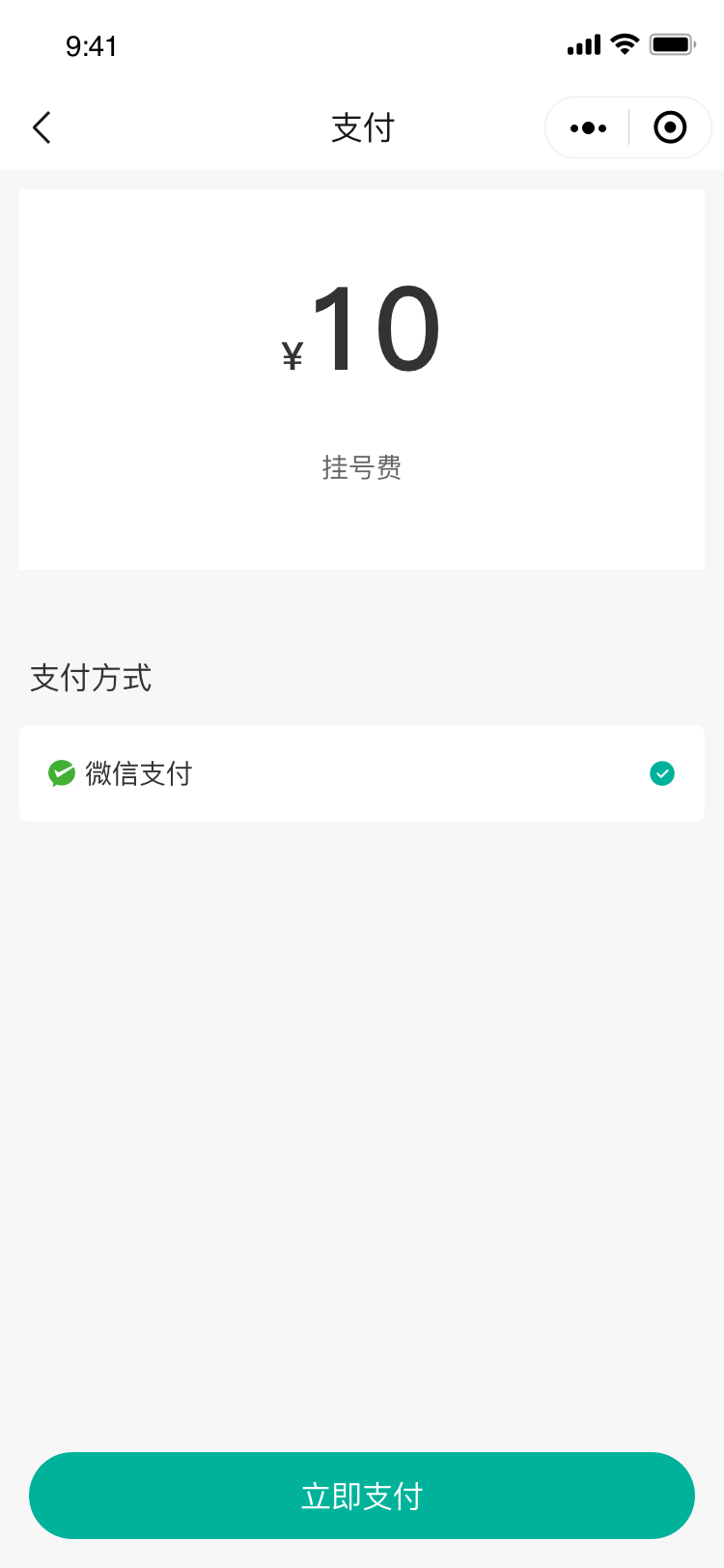Screen dimensions: 724x1568
Task: Open the mini program more options menu
Action: 588,127
